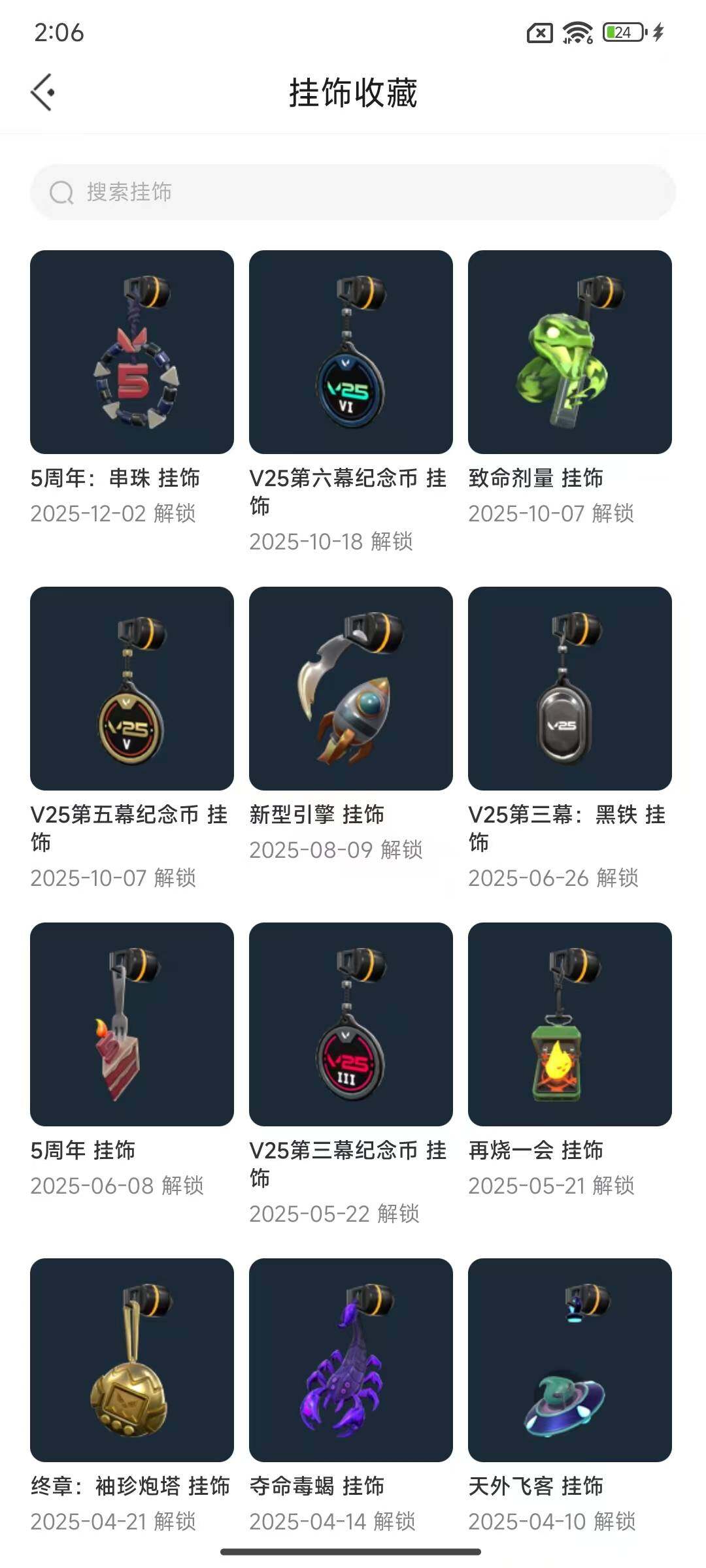Screen dimensions: 706x1568
Task: Go back from 挂饰收藏 page
Action: tap(42, 92)
